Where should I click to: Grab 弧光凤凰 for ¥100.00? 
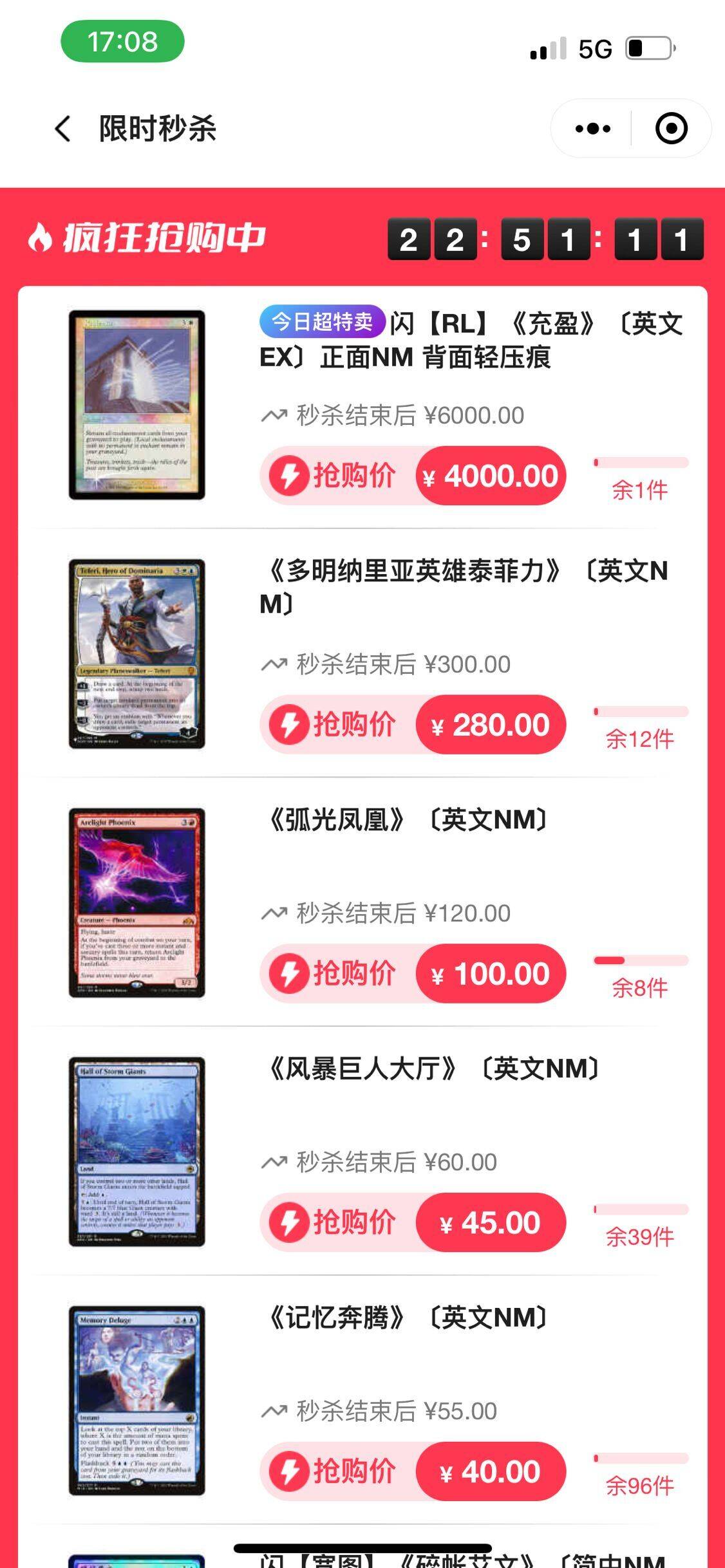pyautogui.click(x=413, y=973)
